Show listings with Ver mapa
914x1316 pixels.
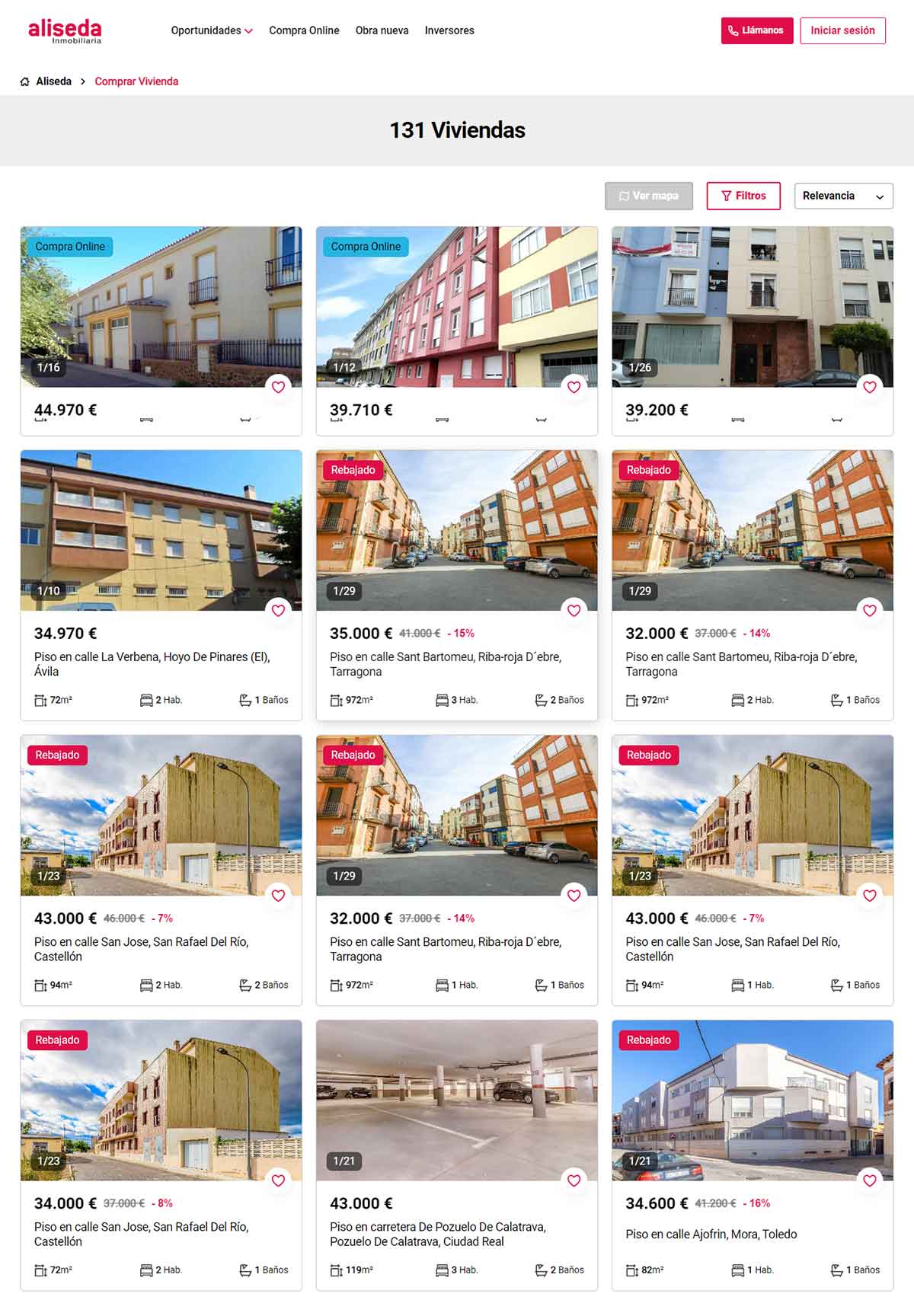[648, 196]
